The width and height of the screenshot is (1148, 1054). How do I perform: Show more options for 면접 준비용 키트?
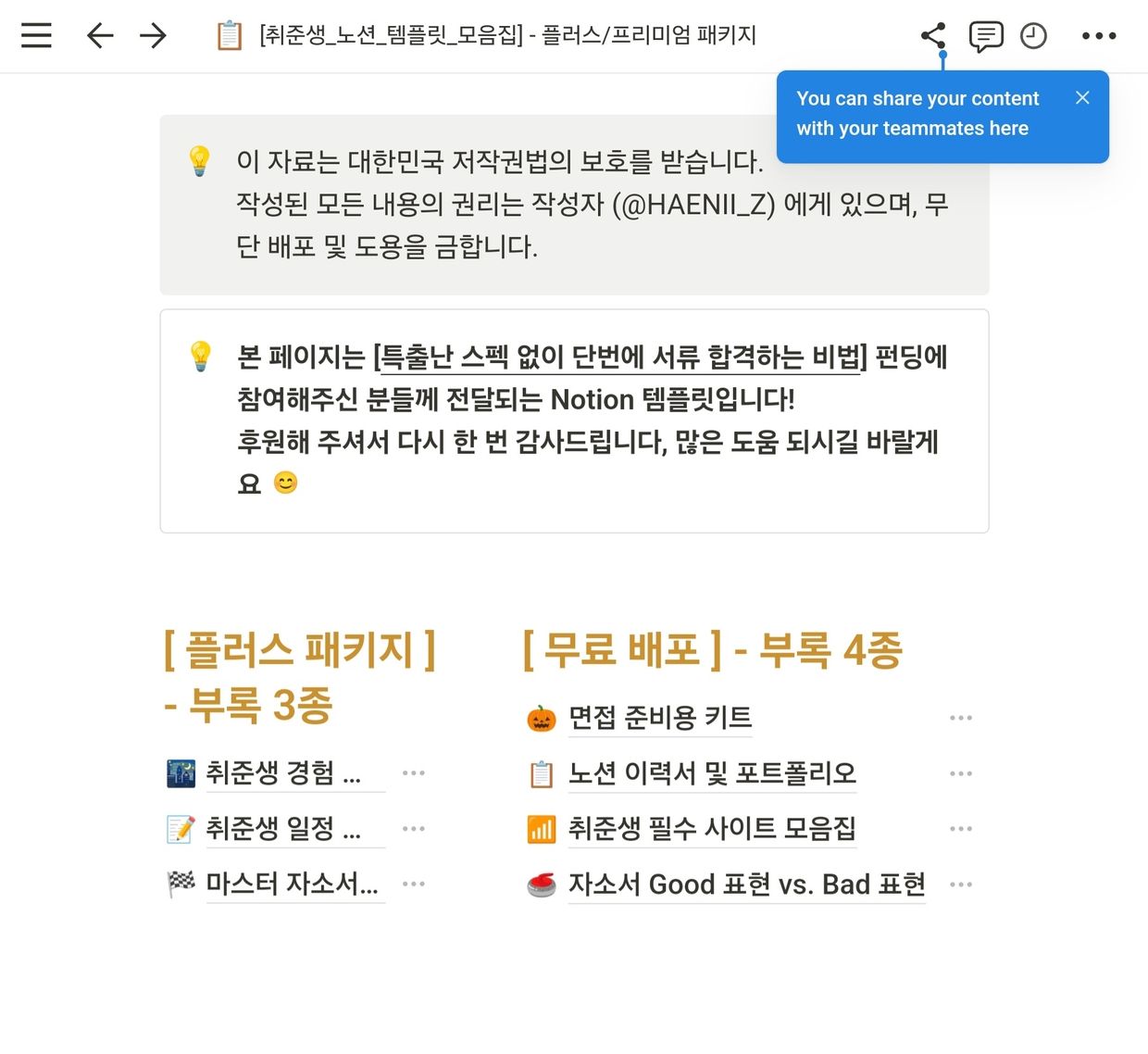(961, 718)
